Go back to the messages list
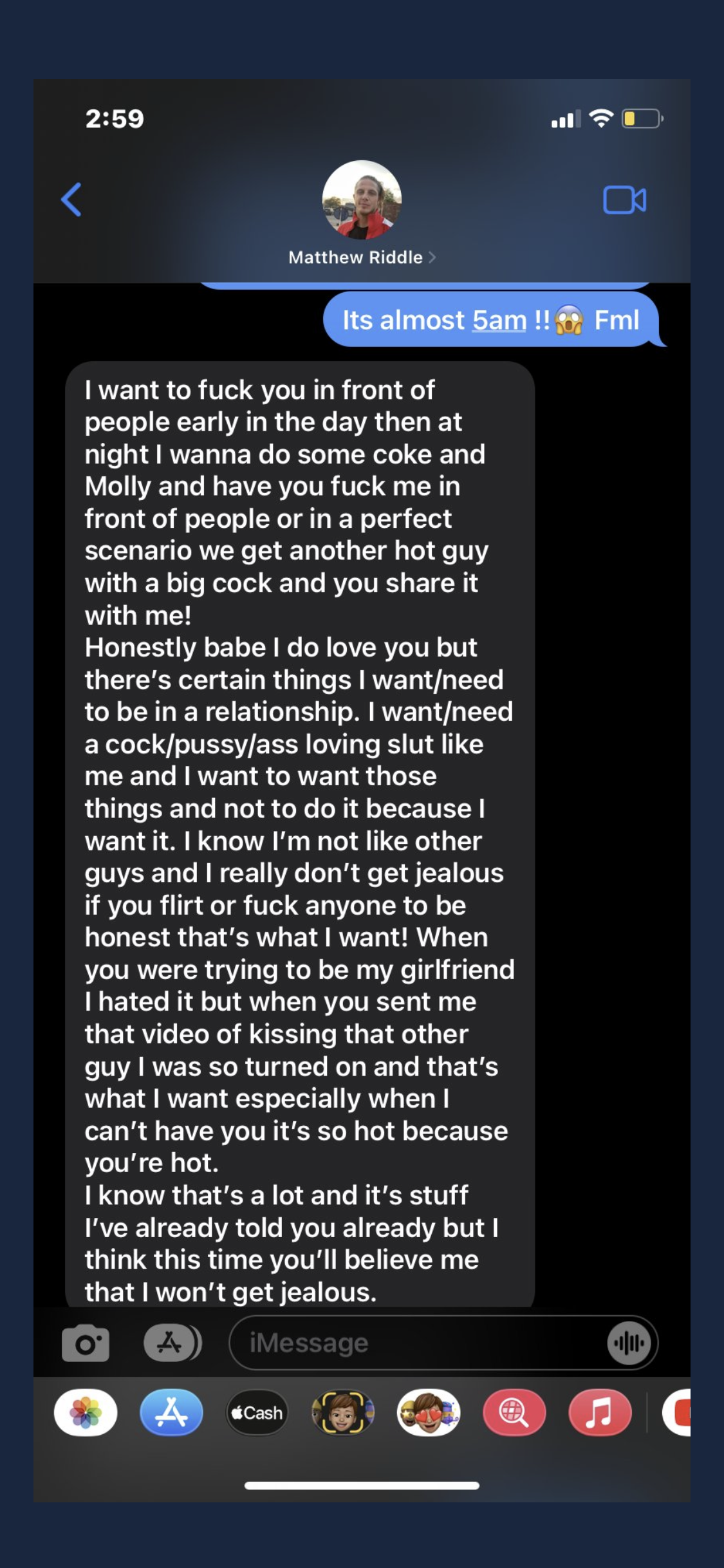The image size is (724, 1568). click(71, 200)
